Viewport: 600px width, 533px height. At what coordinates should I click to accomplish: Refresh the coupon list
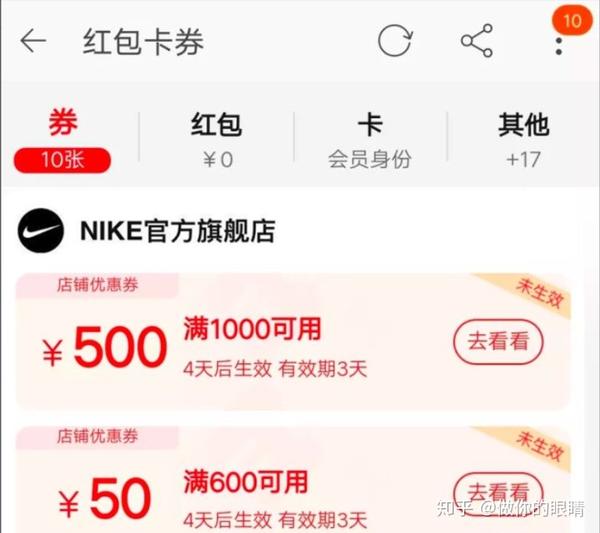click(395, 41)
